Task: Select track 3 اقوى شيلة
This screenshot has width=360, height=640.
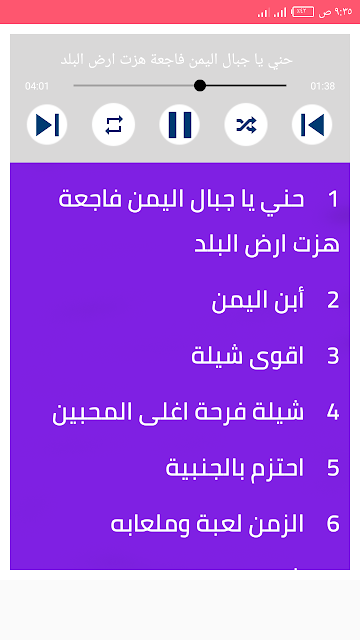Action: 180,356
